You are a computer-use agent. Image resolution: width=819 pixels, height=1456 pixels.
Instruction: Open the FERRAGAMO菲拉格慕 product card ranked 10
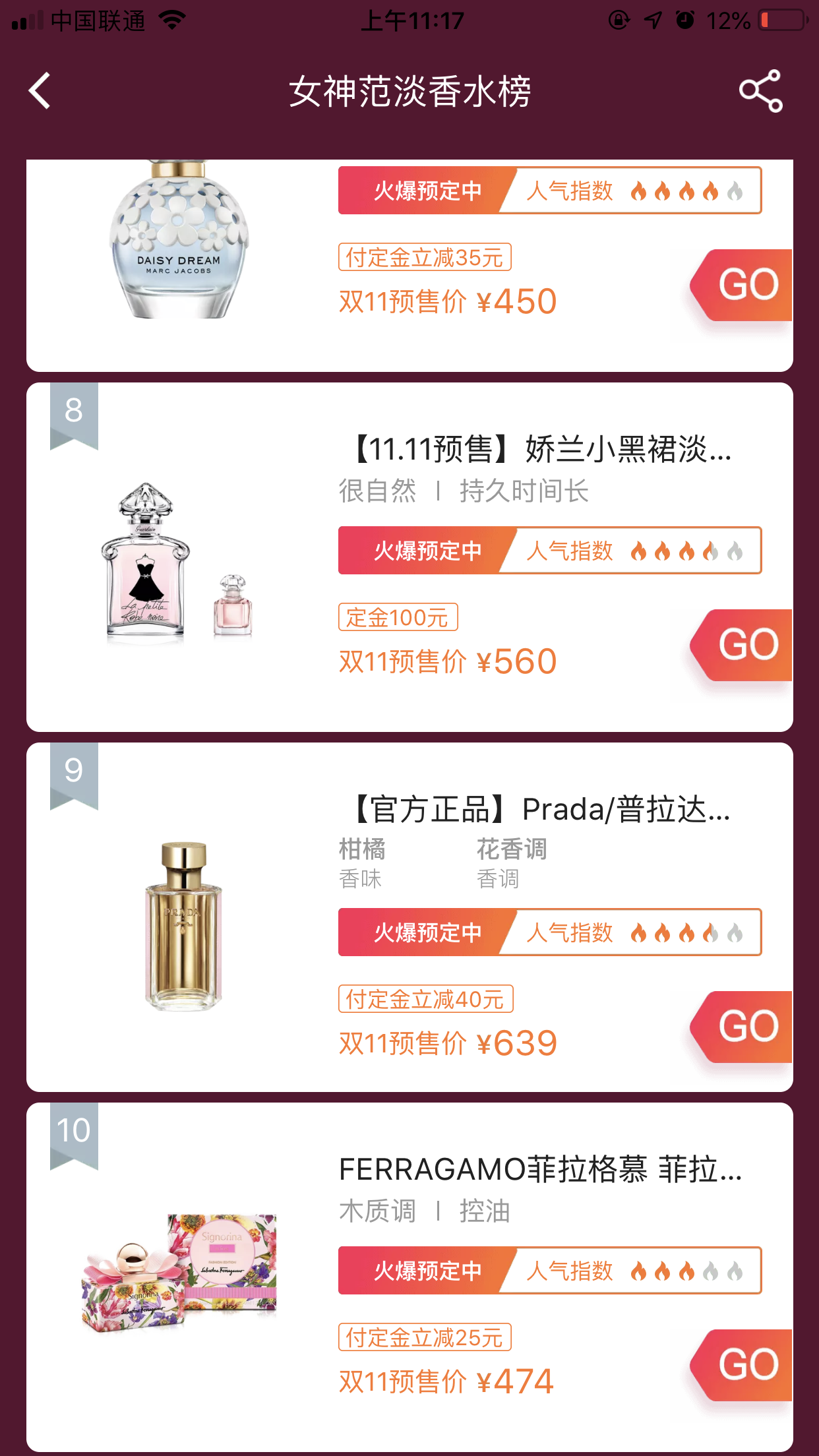(539, 1170)
